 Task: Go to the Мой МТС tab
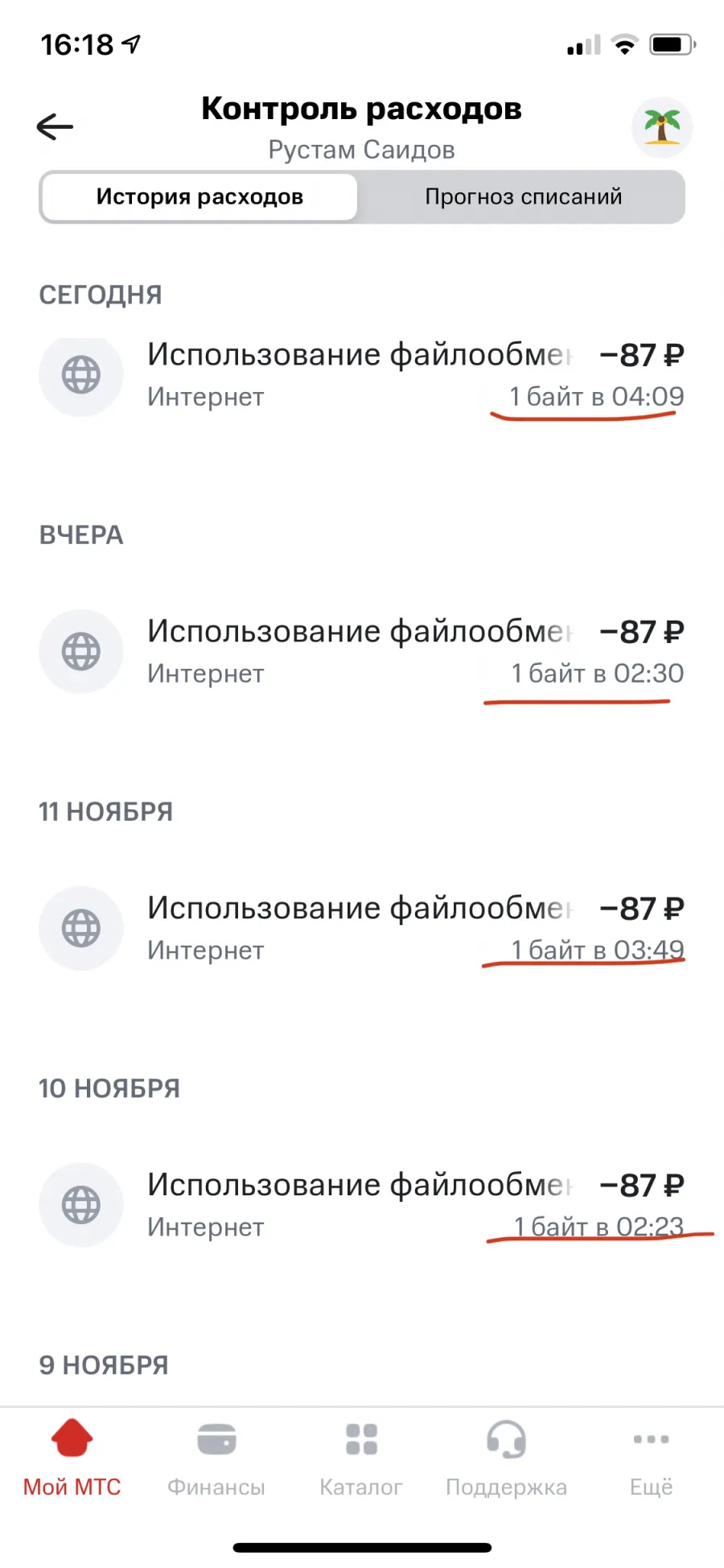(x=72, y=1458)
